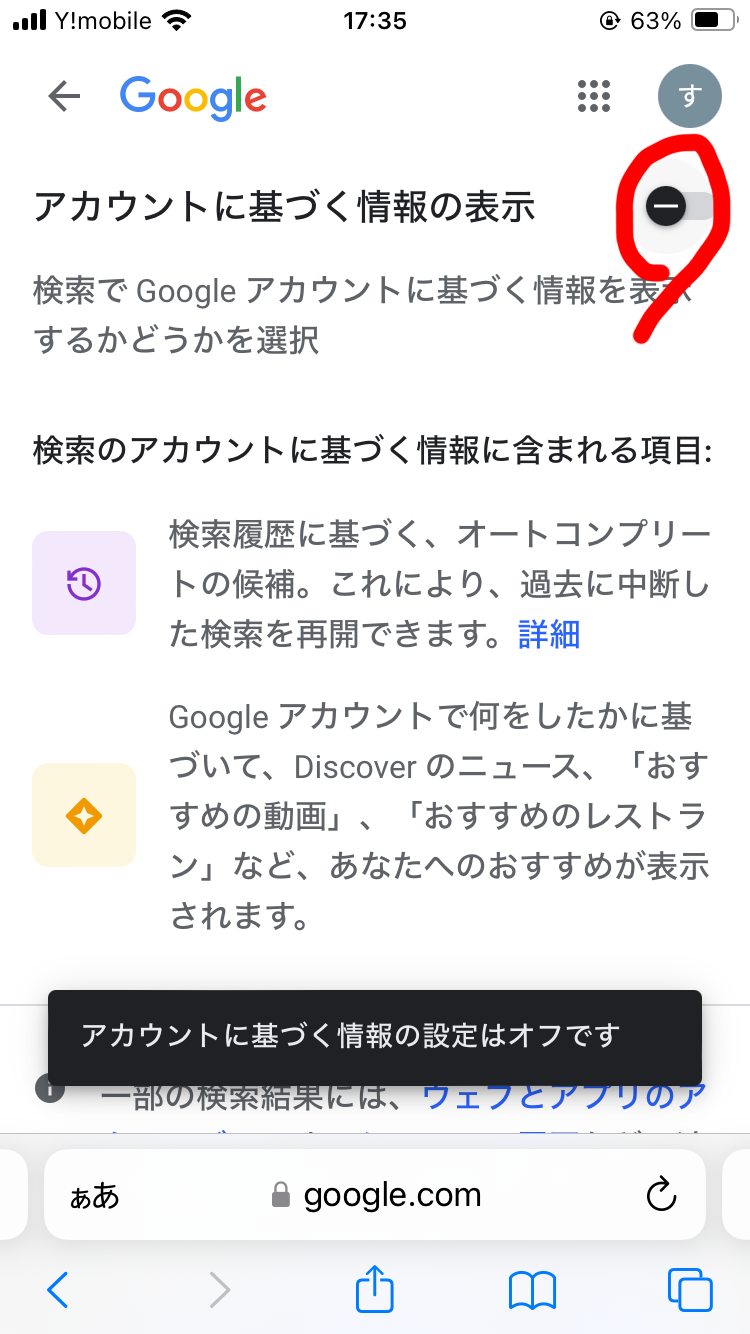Tap Safari's back navigation arrow
The width and height of the screenshot is (750, 1334).
57,1290
